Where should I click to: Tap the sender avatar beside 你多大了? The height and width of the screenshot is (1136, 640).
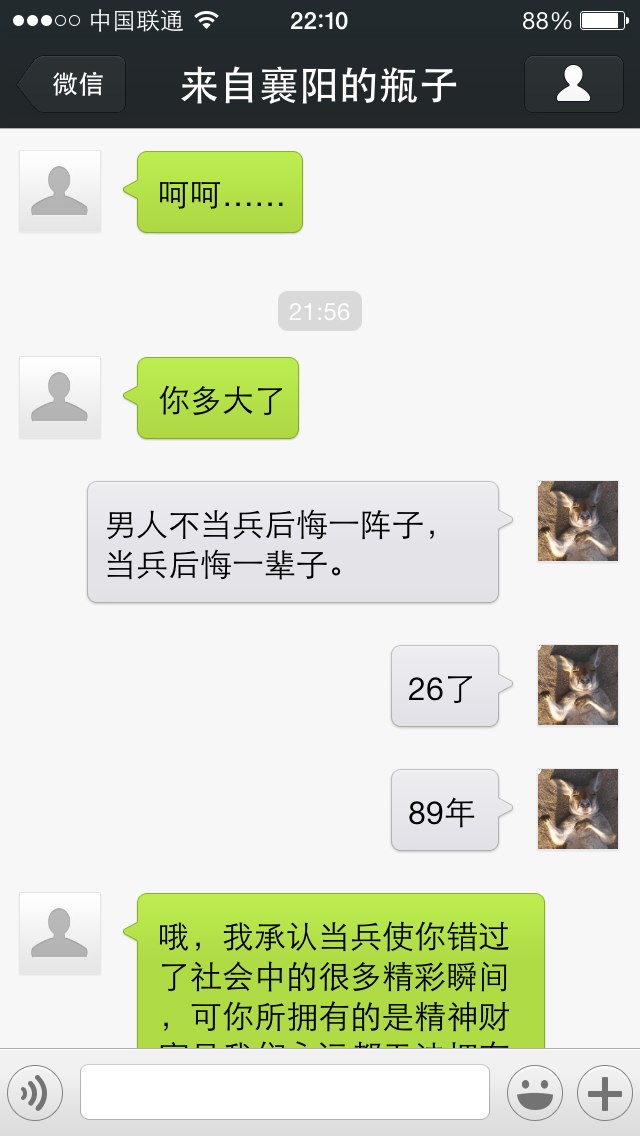click(59, 397)
